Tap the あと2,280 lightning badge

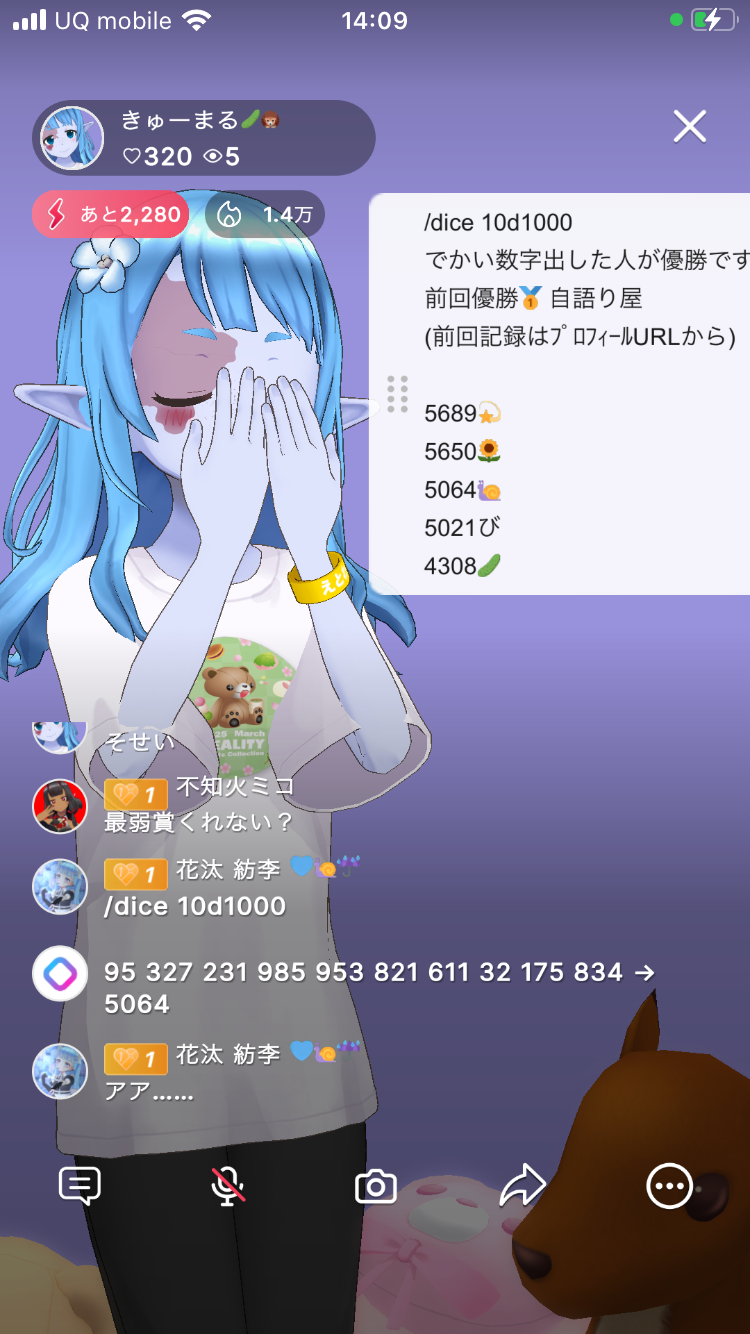110,214
